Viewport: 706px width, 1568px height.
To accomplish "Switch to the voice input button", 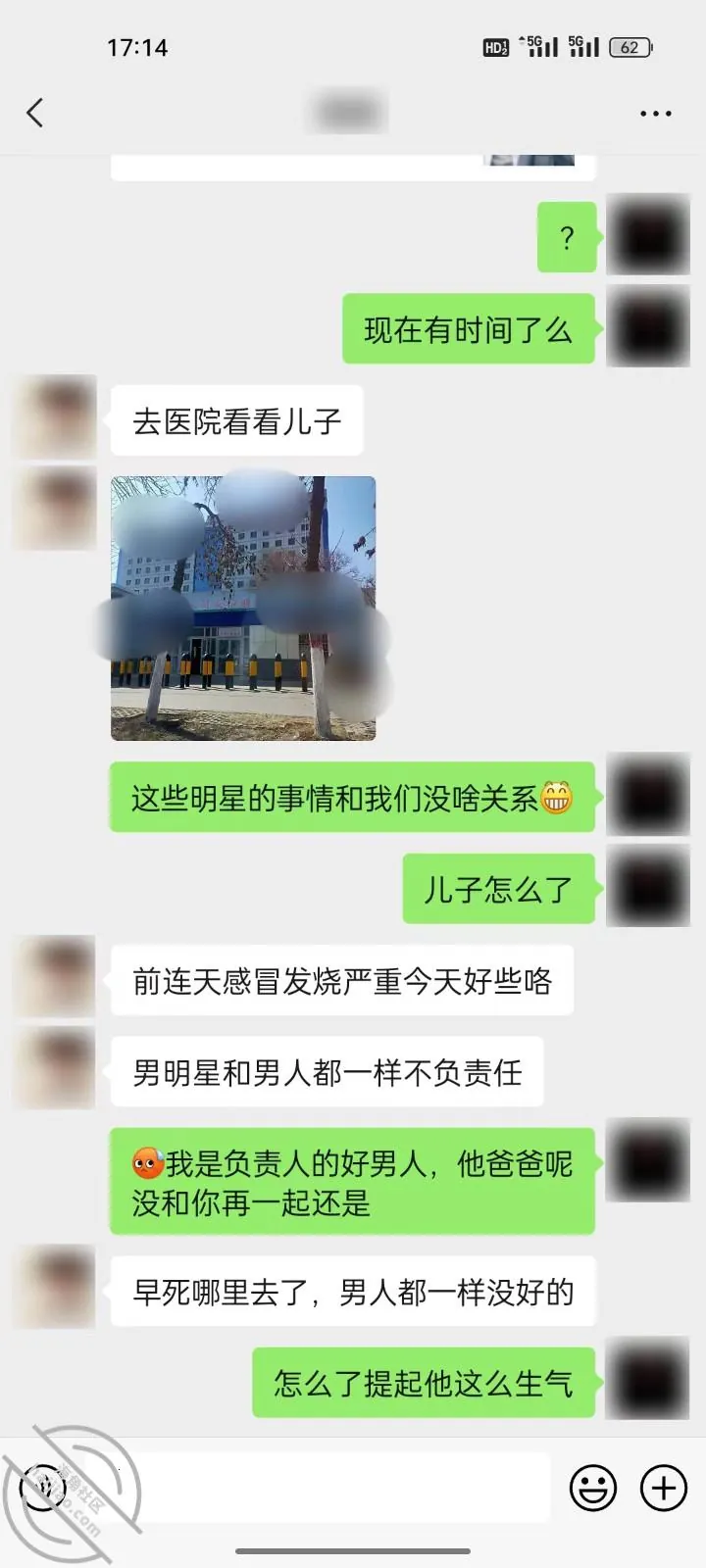I will tap(41, 1490).
